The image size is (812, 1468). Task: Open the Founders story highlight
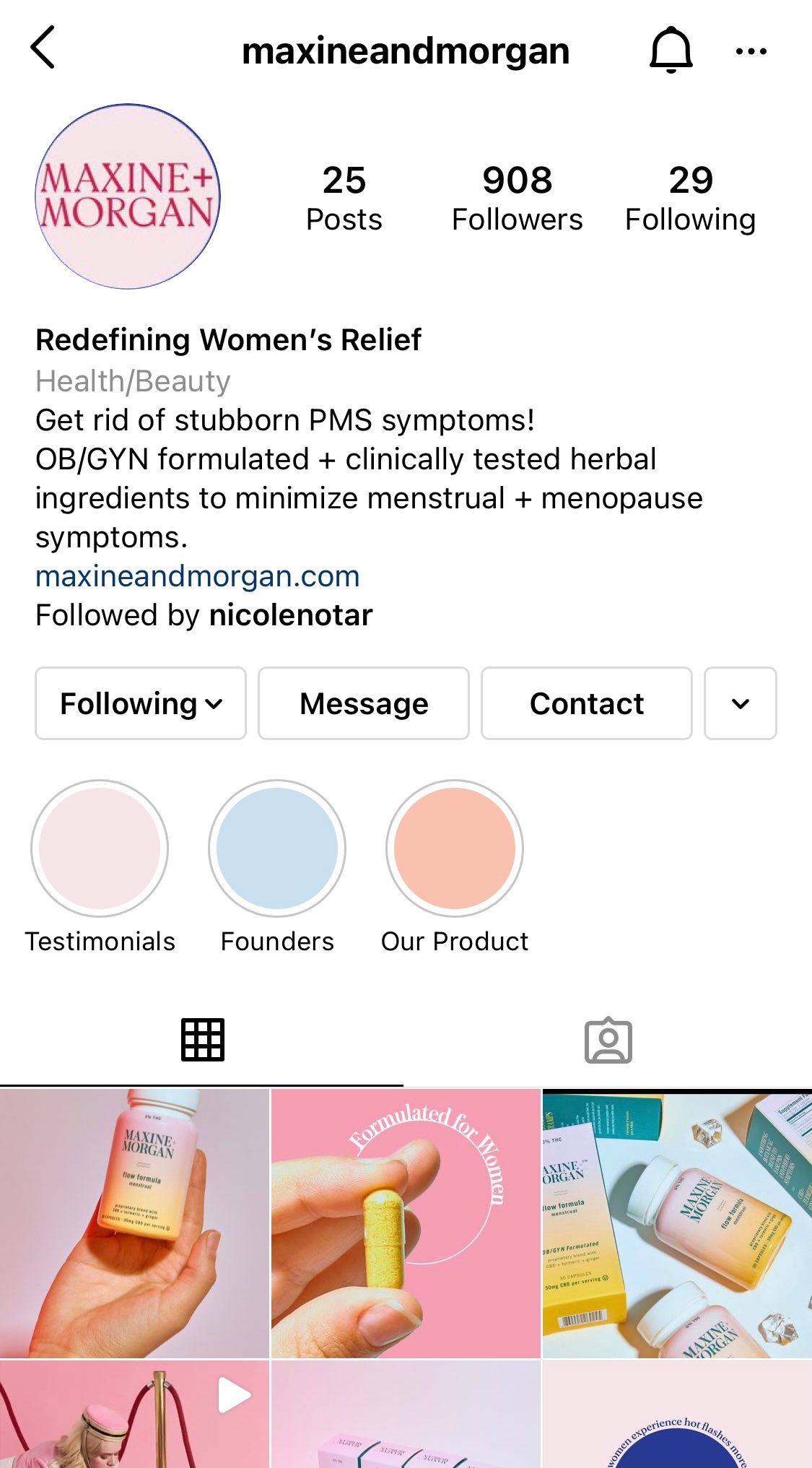point(277,848)
